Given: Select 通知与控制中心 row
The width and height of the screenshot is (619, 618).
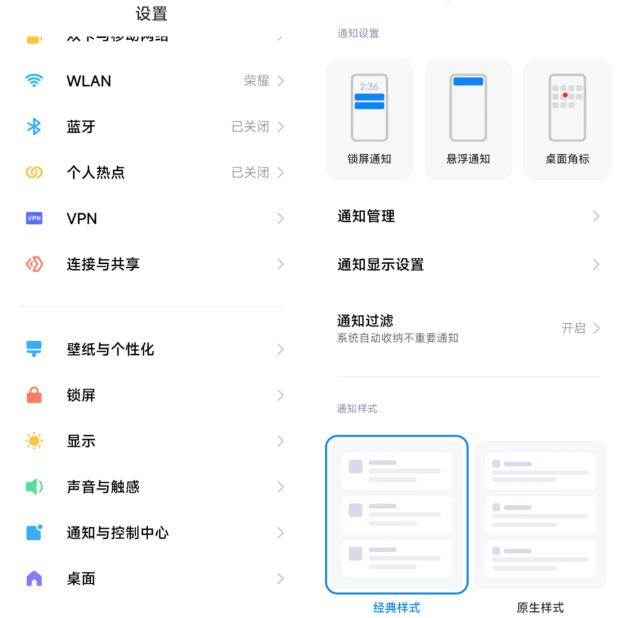Looking at the screenshot, I should point(150,533).
